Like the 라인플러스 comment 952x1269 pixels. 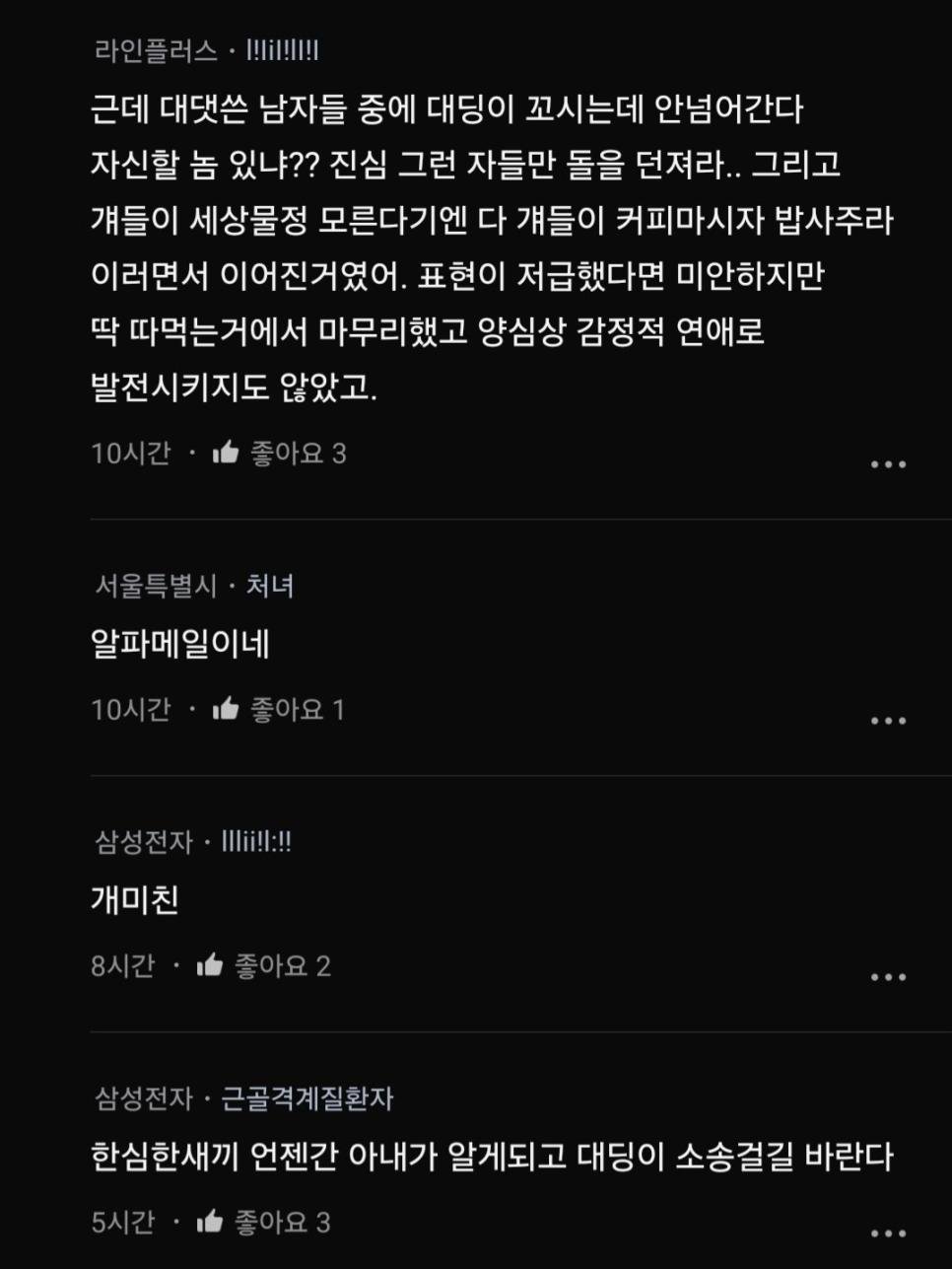tap(227, 454)
